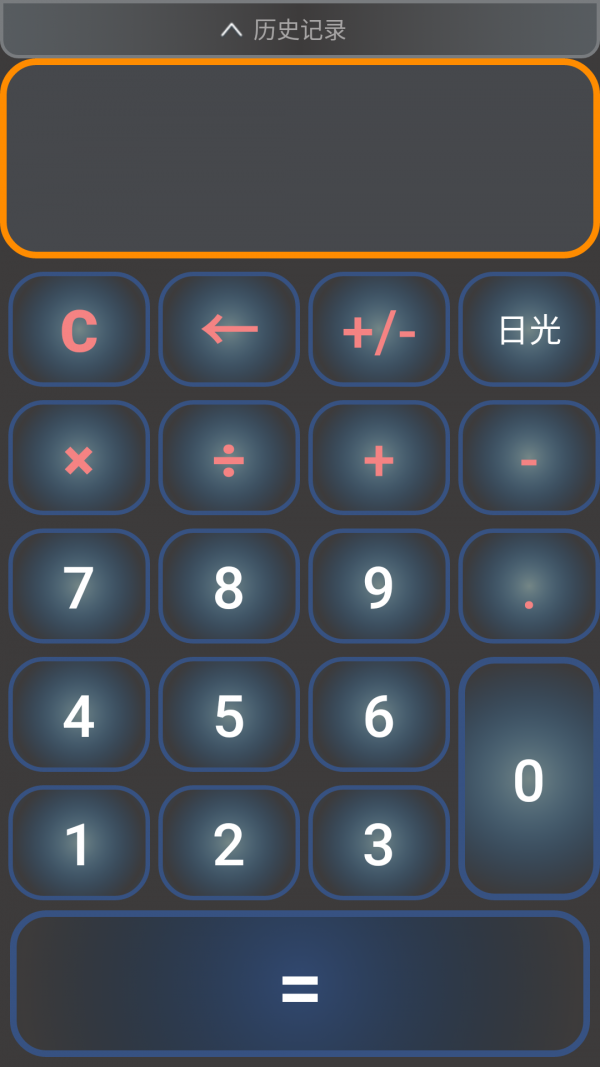Viewport: 600px width, 1067px height.
Task: Tap the addition + operator
Action: coord(379,459)
